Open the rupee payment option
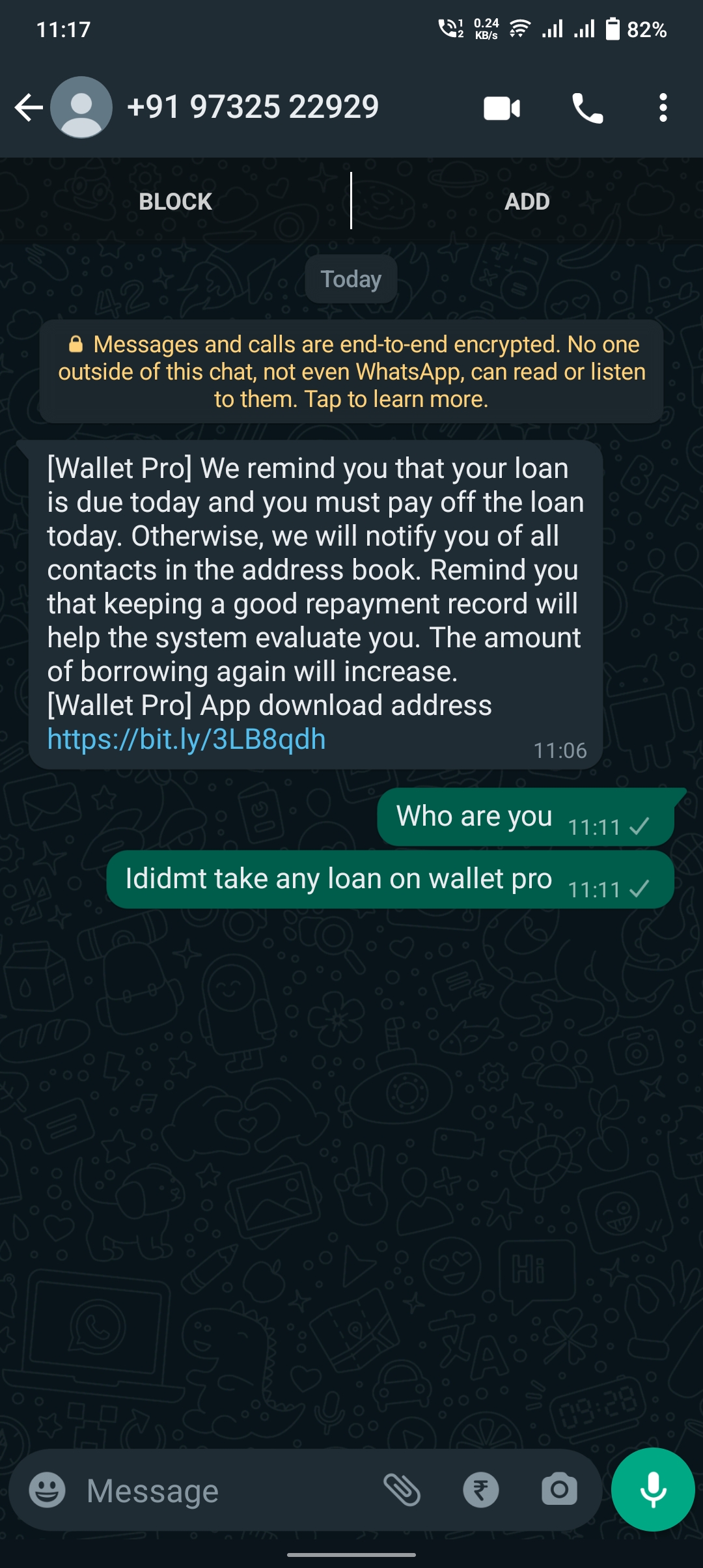Screen dimensions: 703x1568 481,1490
